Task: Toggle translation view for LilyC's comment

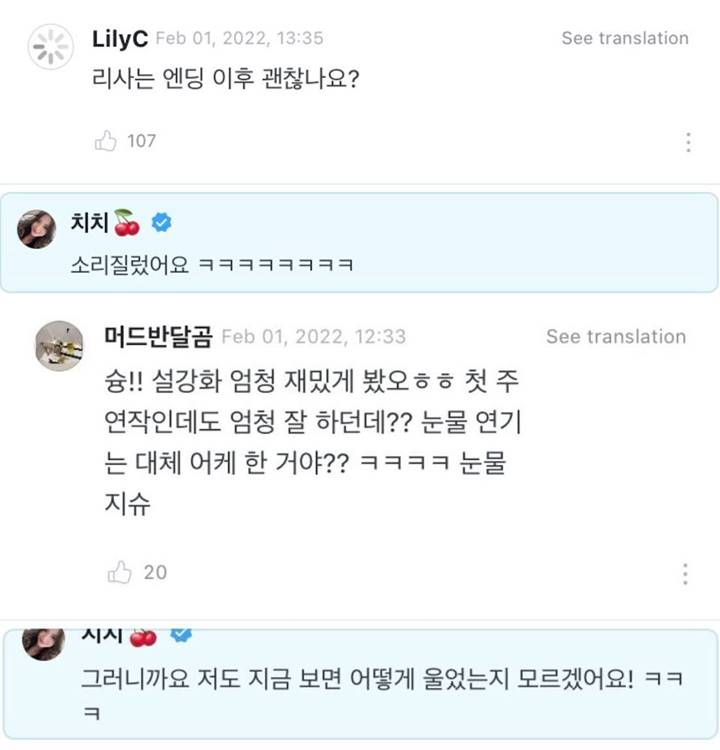Action: [625, 38]
